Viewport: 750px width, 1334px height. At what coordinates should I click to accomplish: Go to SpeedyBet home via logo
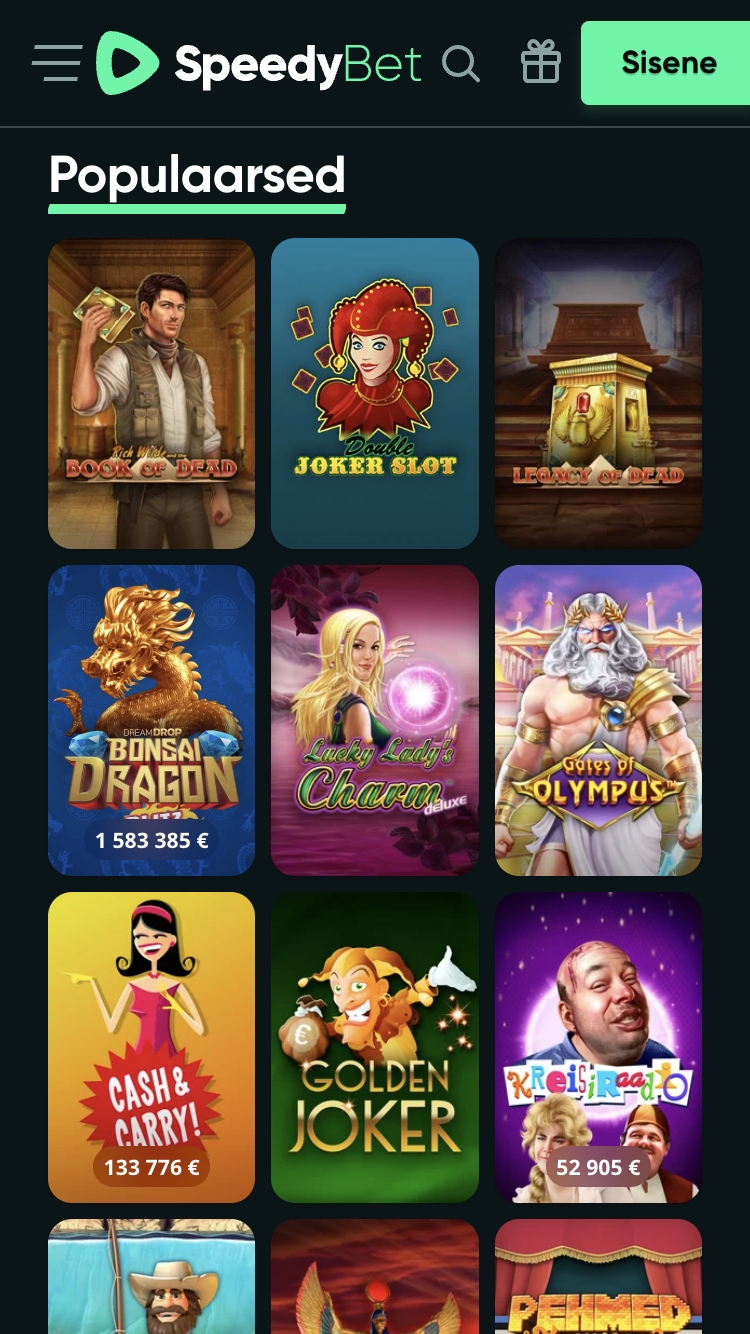(x=258, y=64)
